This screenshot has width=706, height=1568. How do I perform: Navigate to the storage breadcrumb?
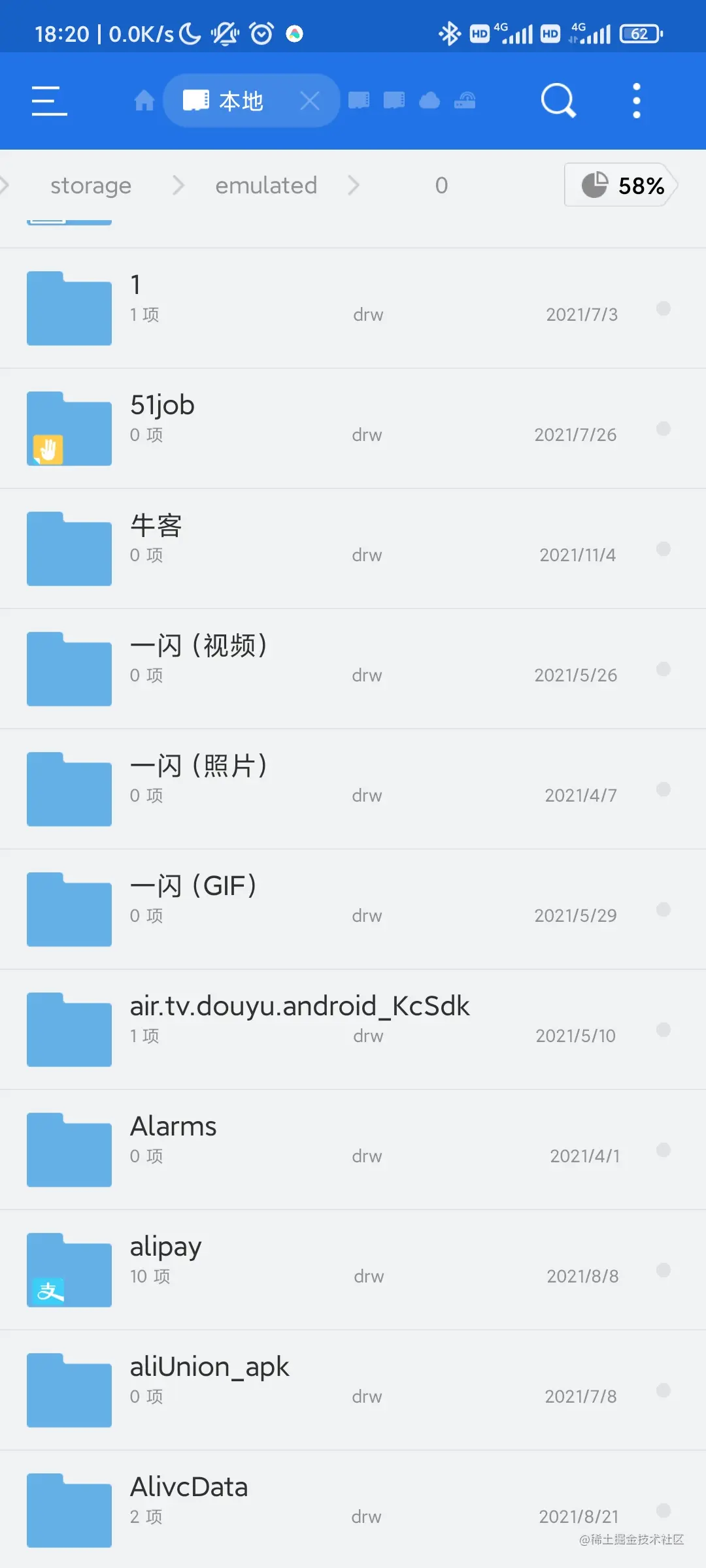click(x=91, y=186)
